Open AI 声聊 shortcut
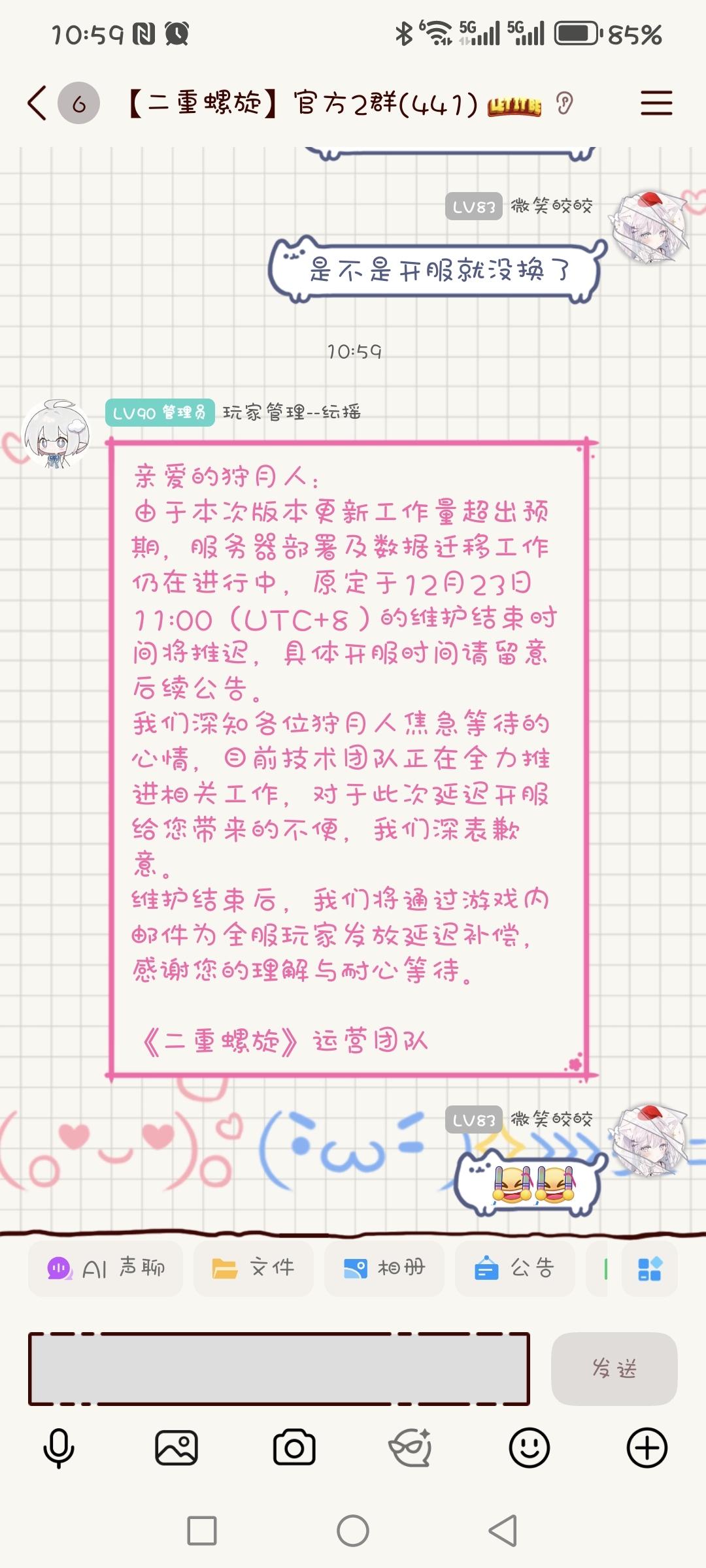706x1568 pixels. pyautogui.click(x=106, y=1268)
